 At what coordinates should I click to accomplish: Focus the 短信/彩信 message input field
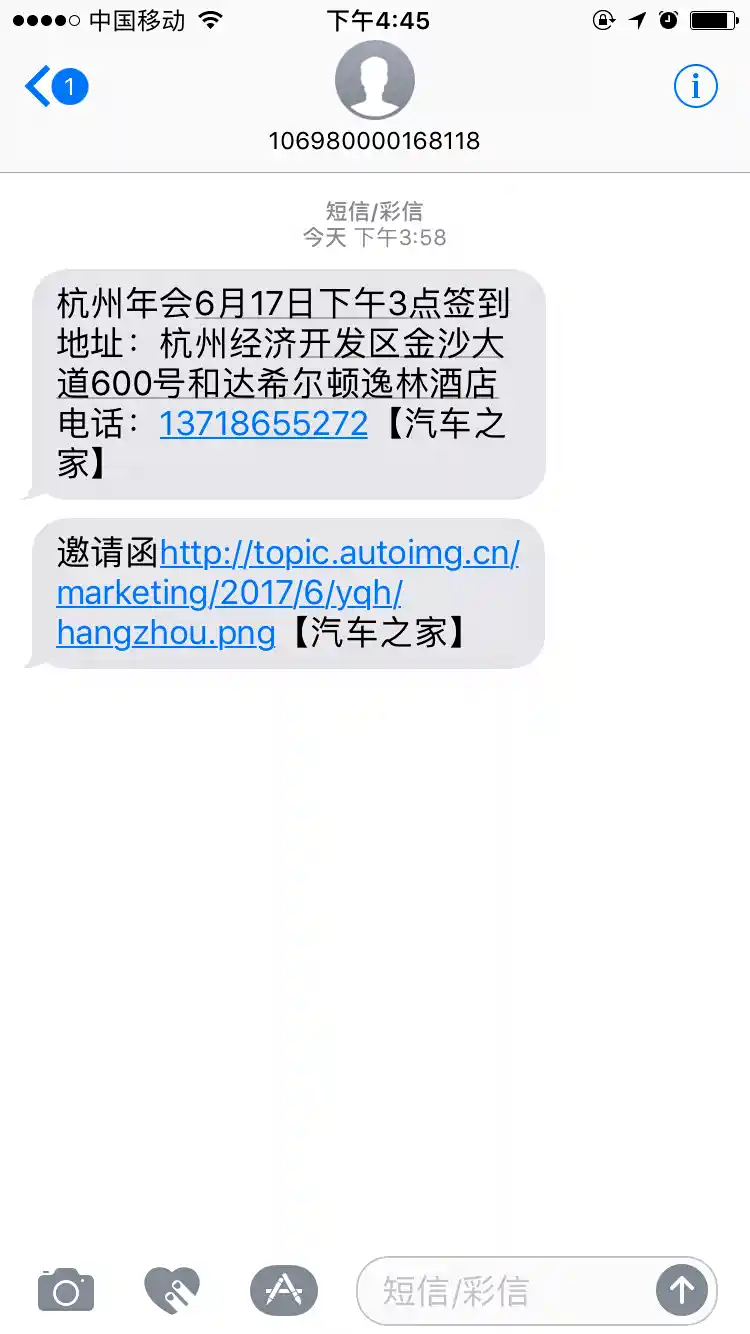click(x=505, y=1290)
